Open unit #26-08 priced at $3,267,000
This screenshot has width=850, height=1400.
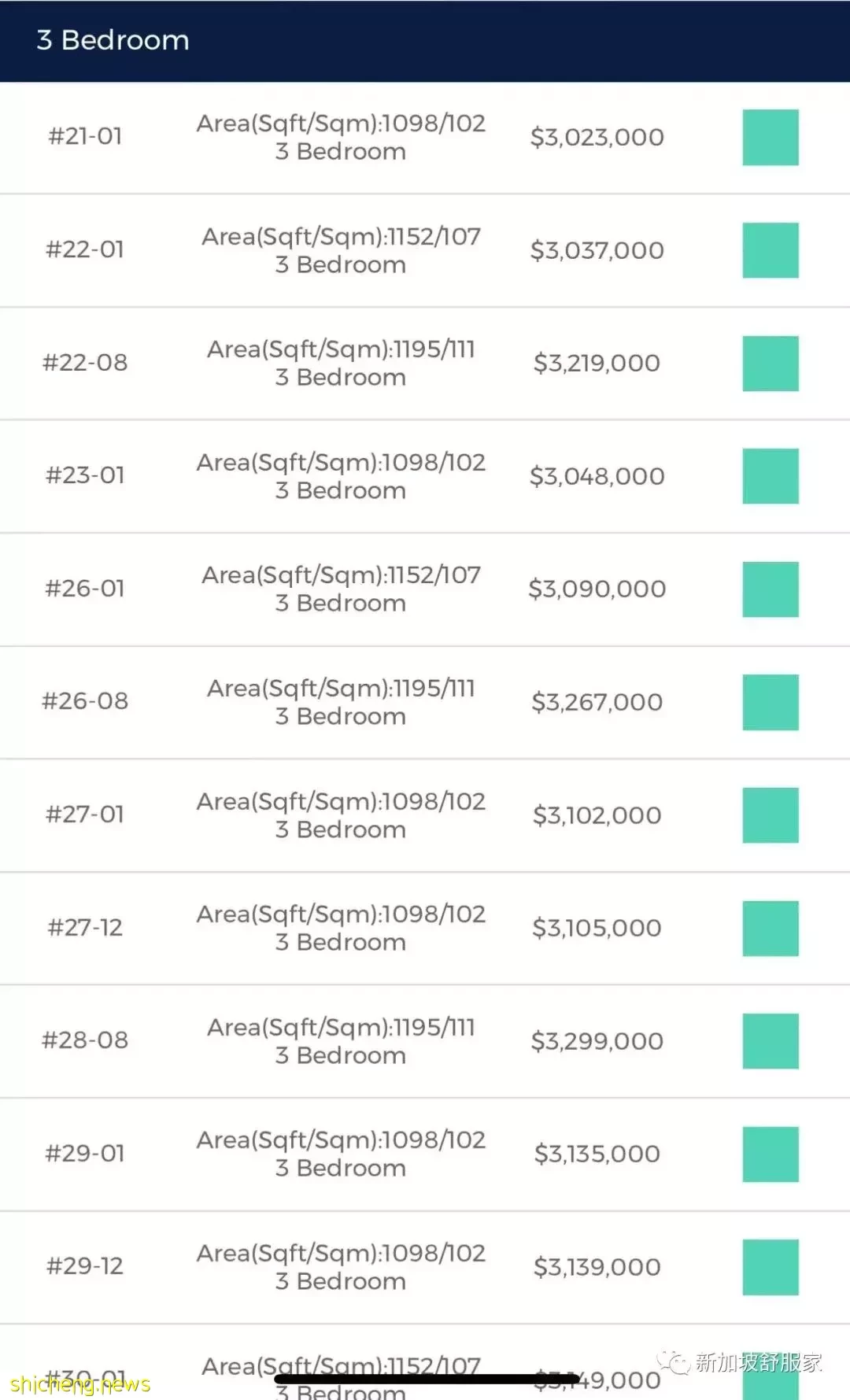[x=425, y=702]
